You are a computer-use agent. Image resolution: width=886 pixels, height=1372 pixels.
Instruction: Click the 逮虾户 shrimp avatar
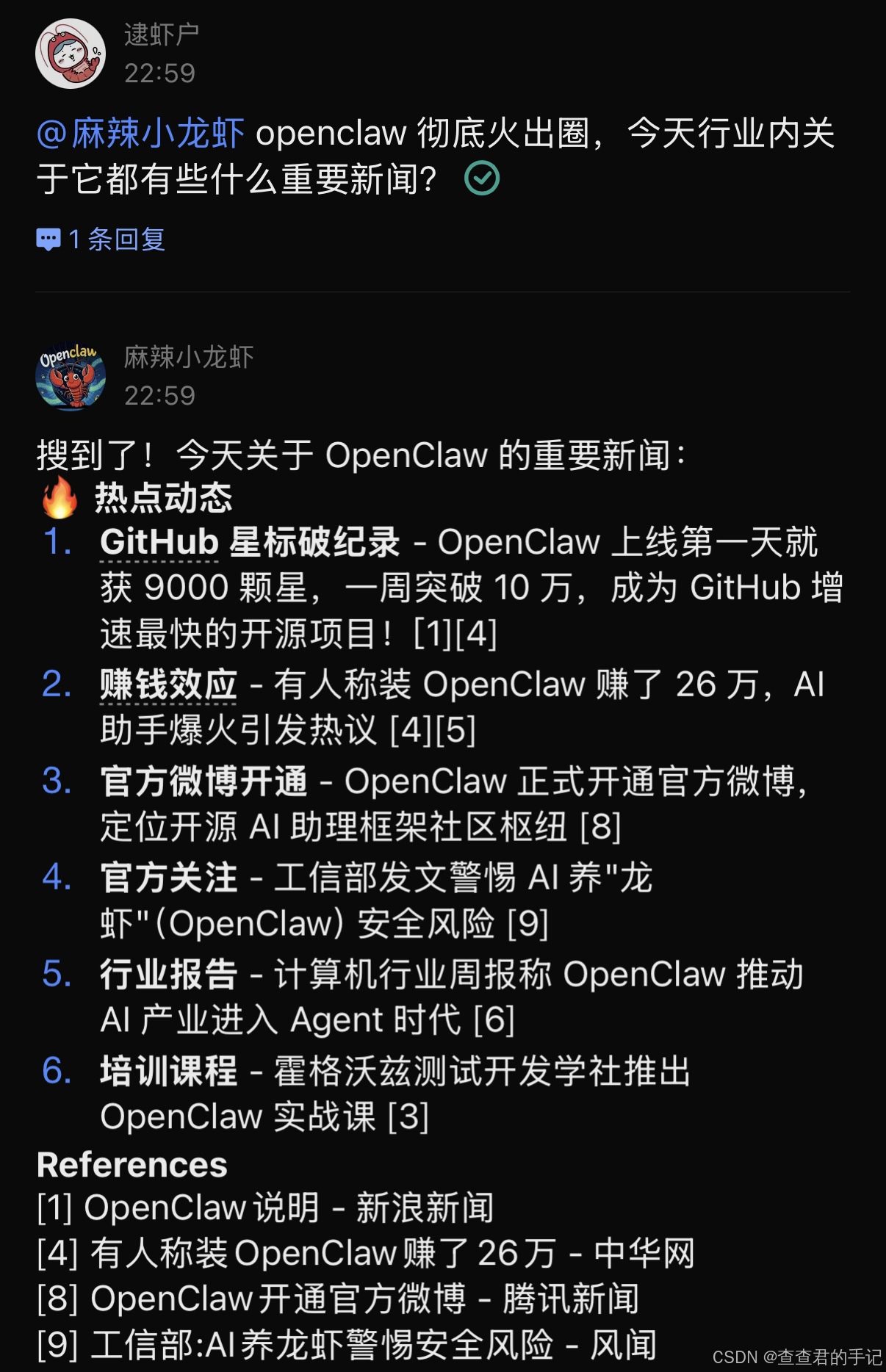click(x=71, y=53)
